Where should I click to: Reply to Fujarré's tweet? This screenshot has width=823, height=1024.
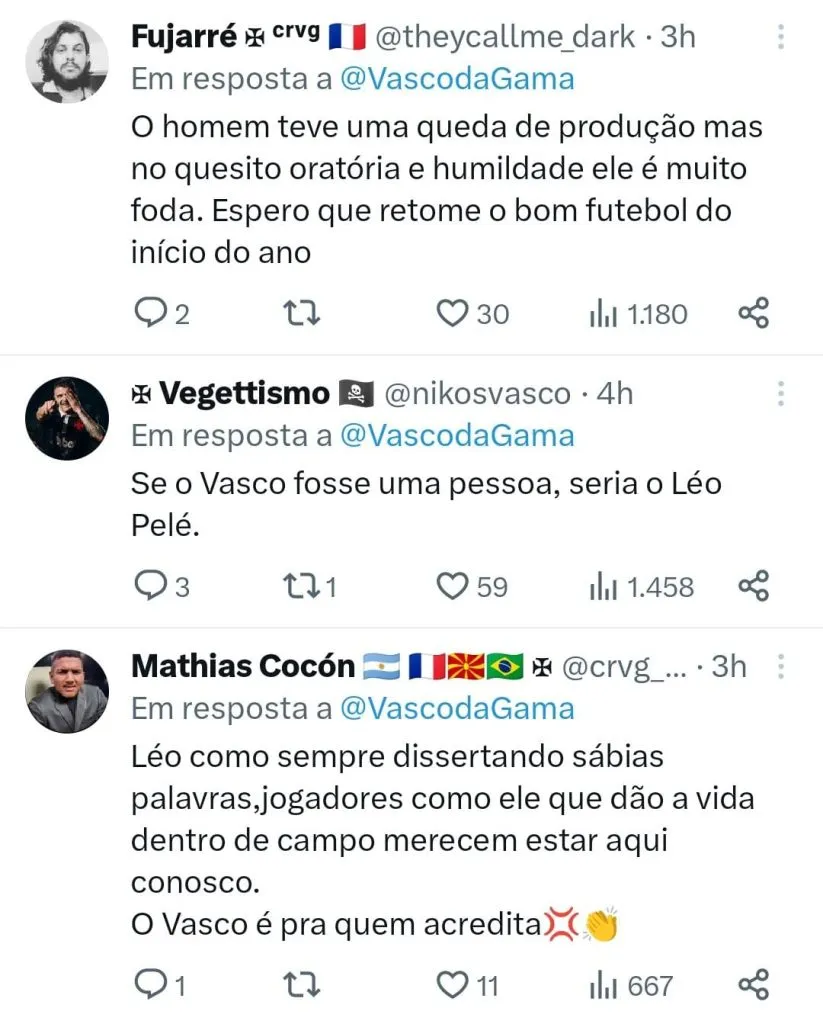151,314
